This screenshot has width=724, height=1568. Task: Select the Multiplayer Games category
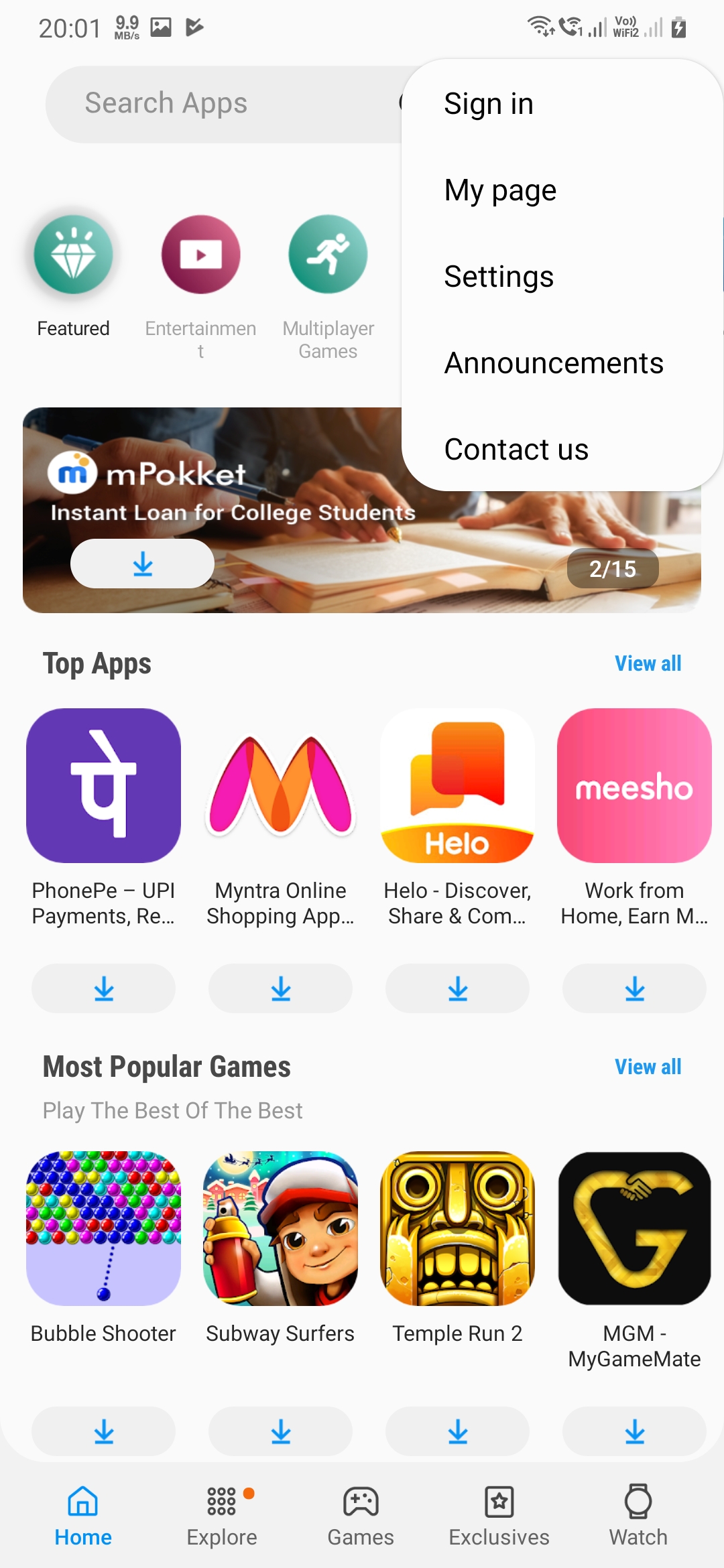(x=328, y=255)
